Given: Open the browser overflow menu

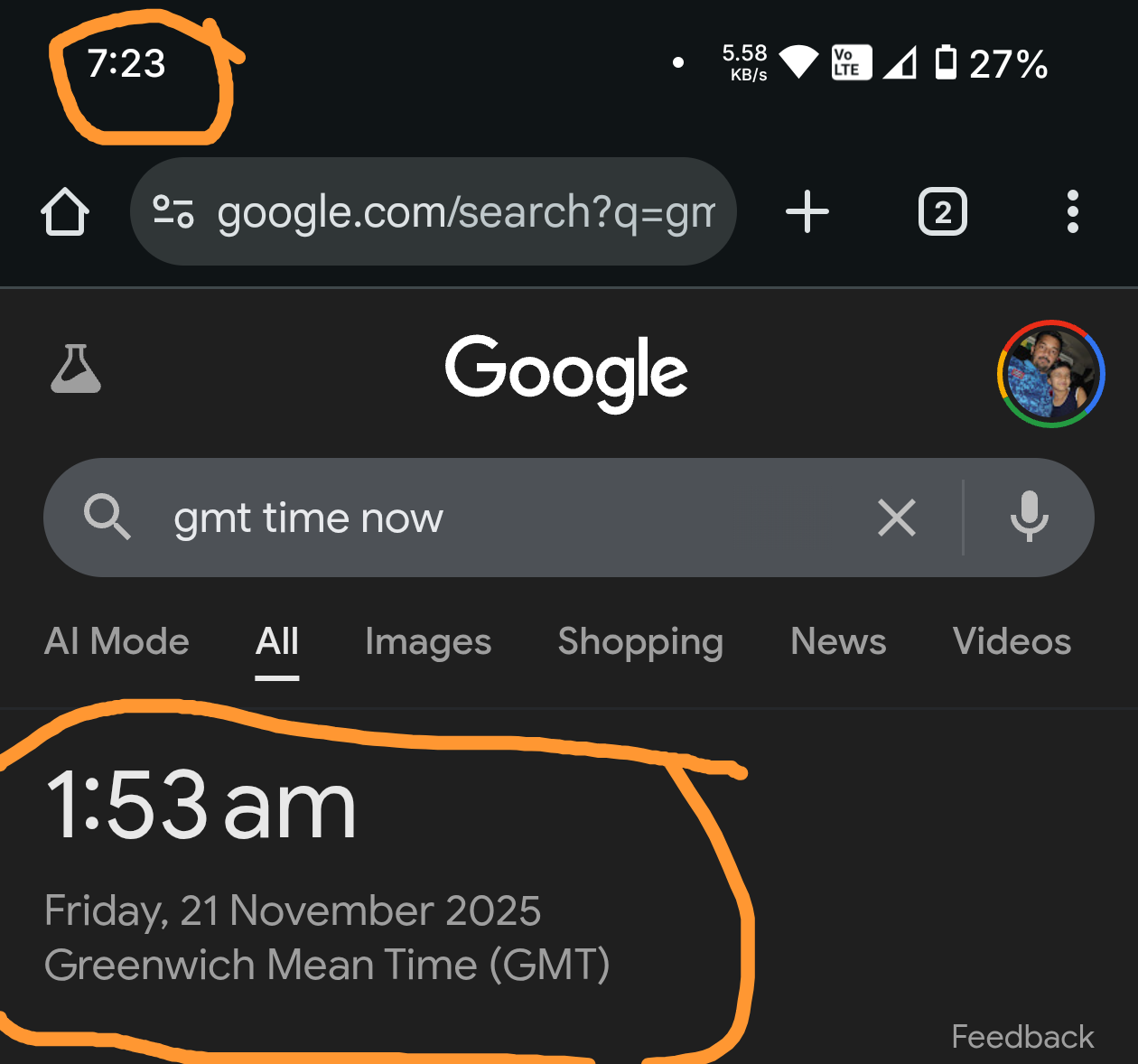Looking at the screenshot, I should [1072, 212].
